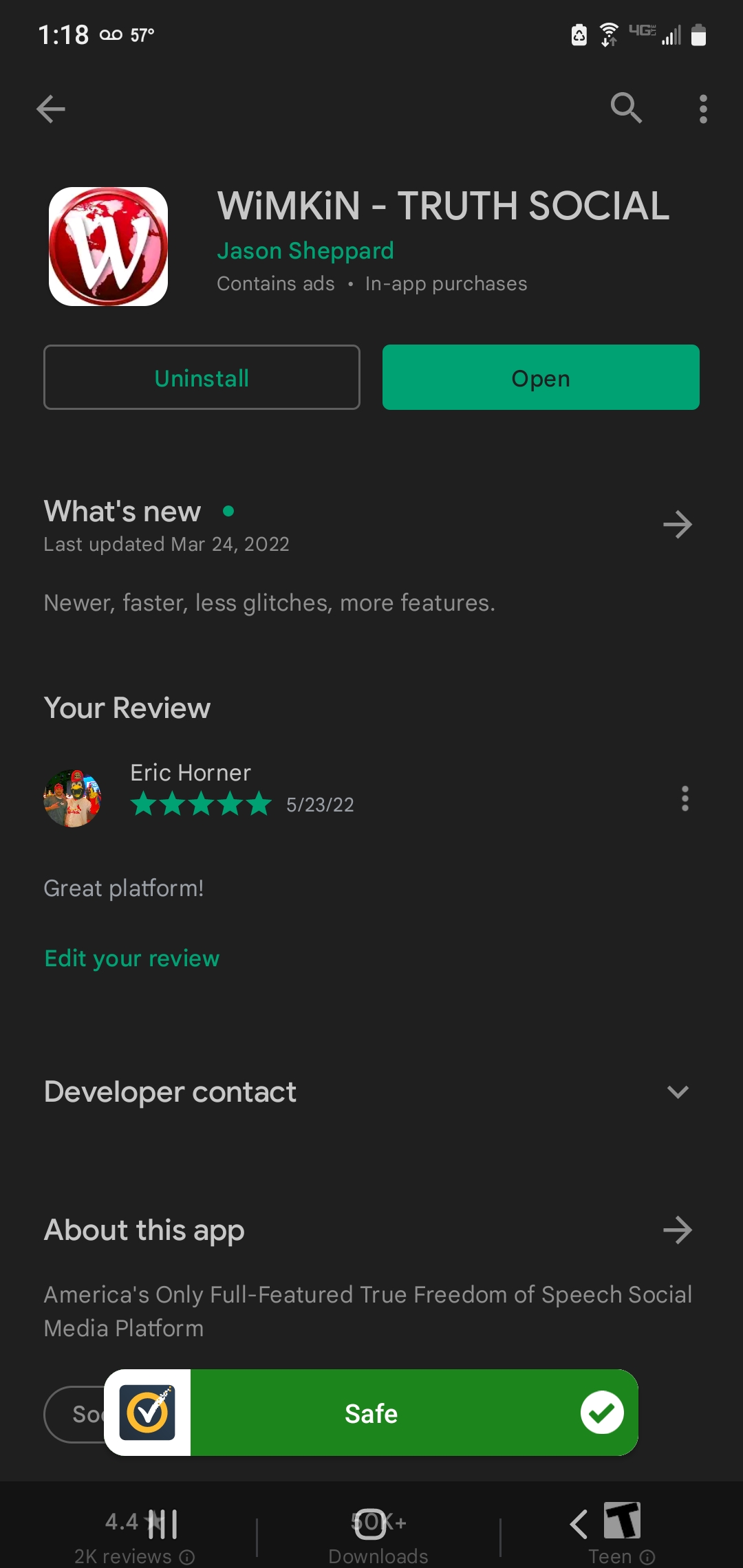Open the Play Store search

tap(626, 109)
